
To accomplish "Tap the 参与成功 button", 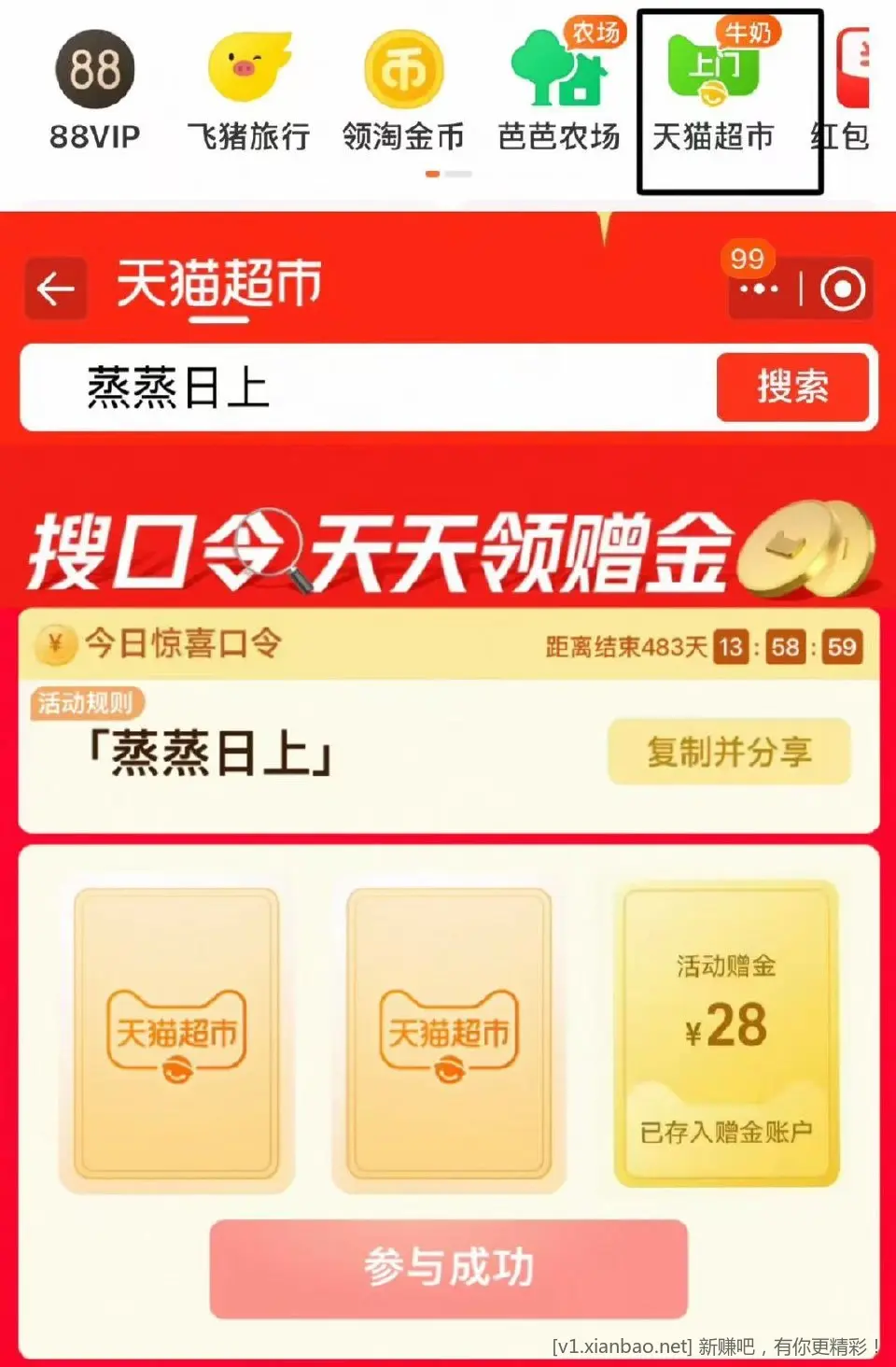I will [449, 1267].
